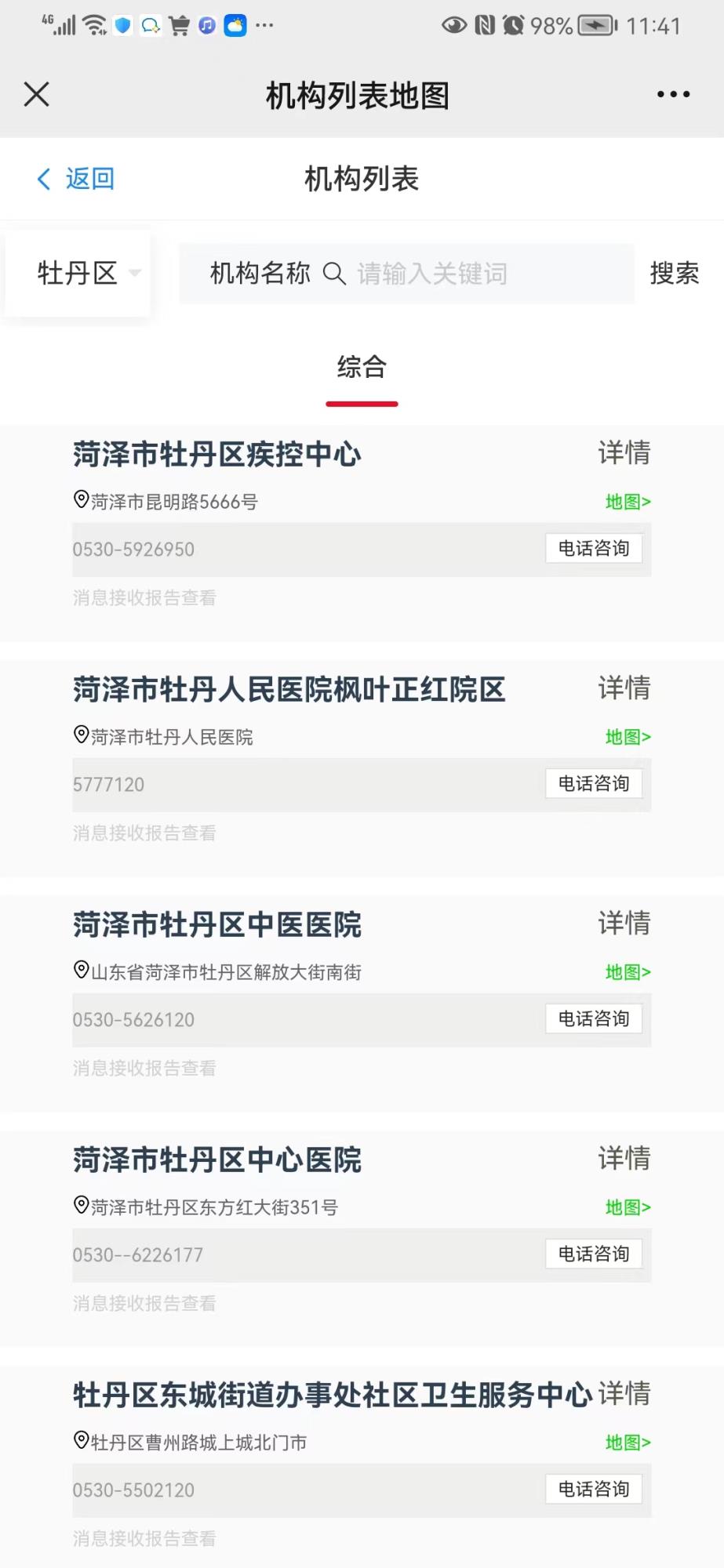Open 详情 for 菏泽市牡丹区中心医院
724x1568 pixels.
(624, 1159)
